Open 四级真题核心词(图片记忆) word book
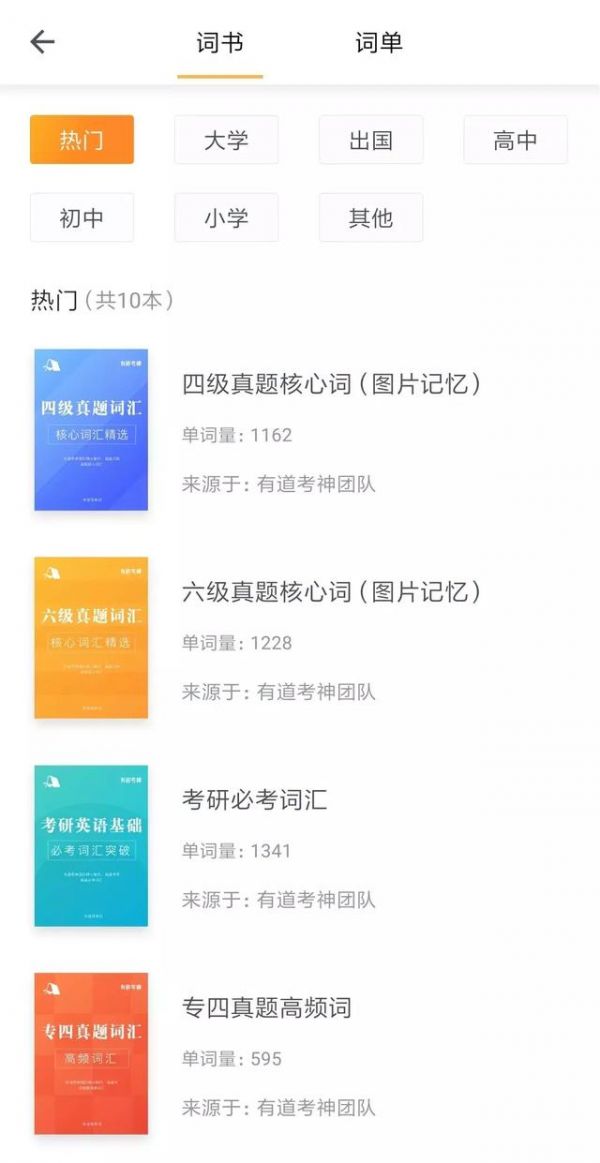 pyautogui.click(x=300, y=430)
